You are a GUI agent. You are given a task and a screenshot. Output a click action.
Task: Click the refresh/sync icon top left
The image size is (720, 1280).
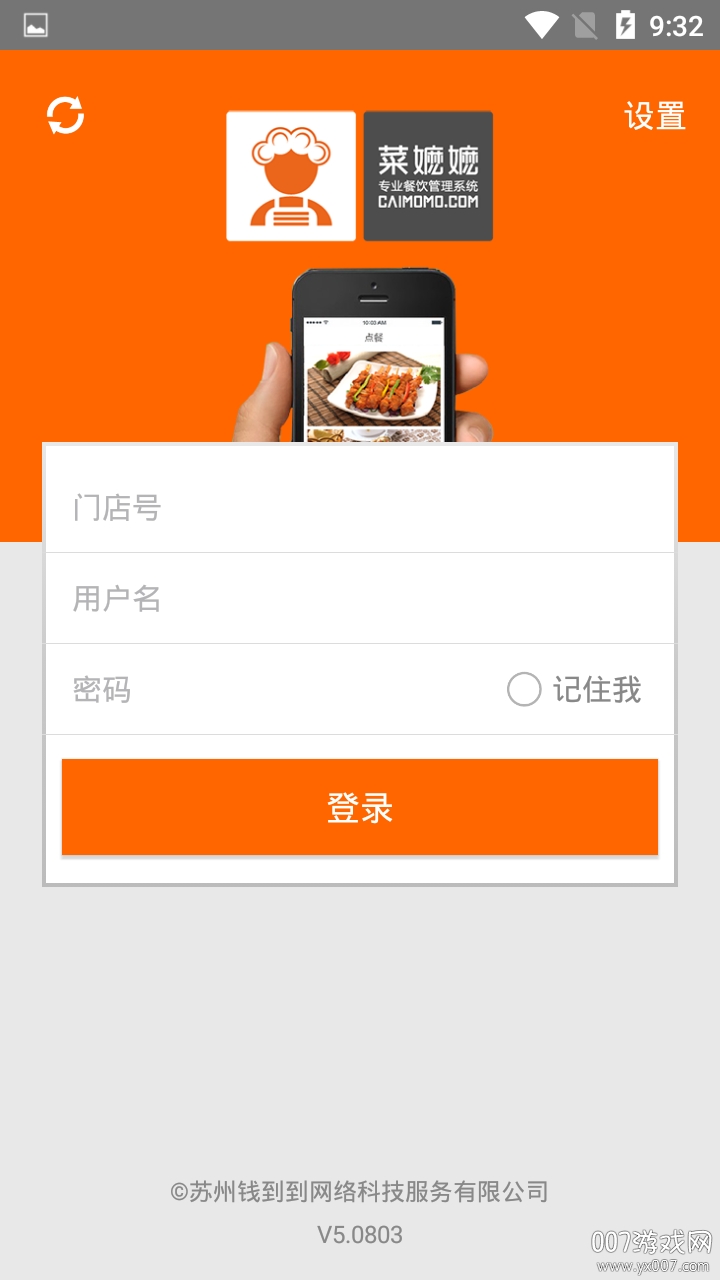tap(66, 113)
